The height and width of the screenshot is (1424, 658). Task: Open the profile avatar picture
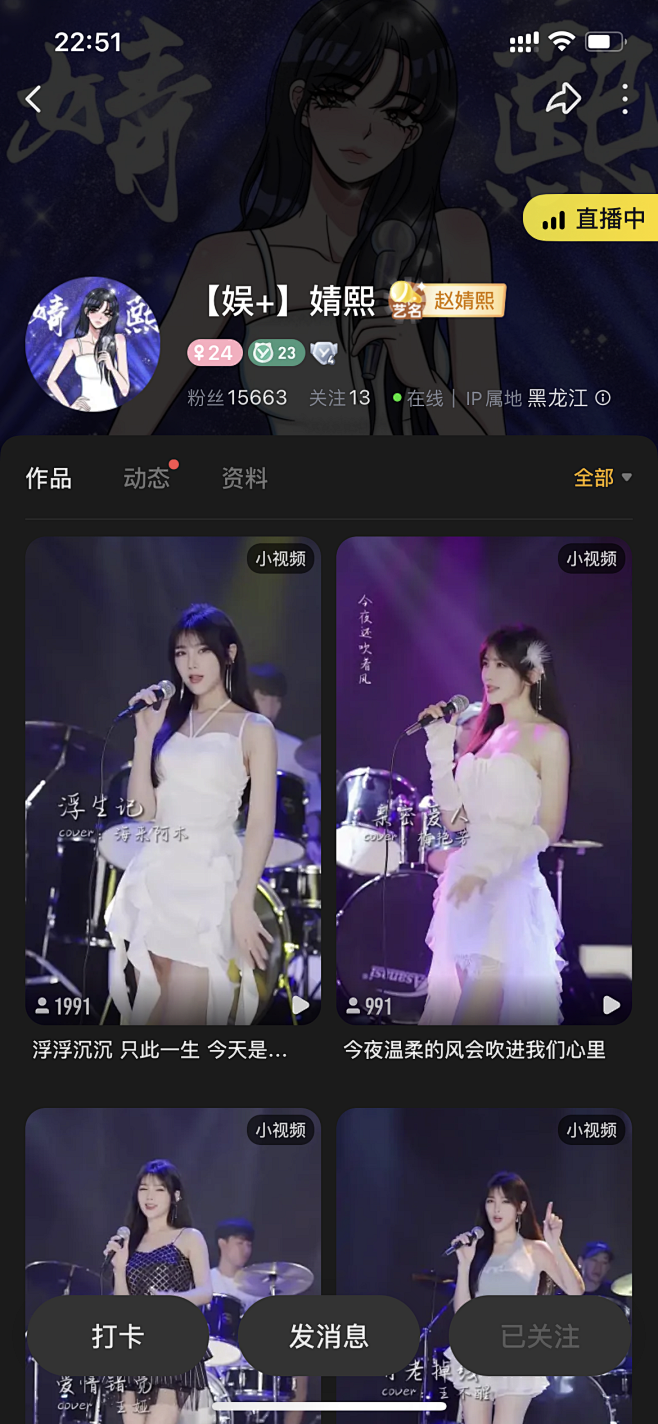[93, 345]
